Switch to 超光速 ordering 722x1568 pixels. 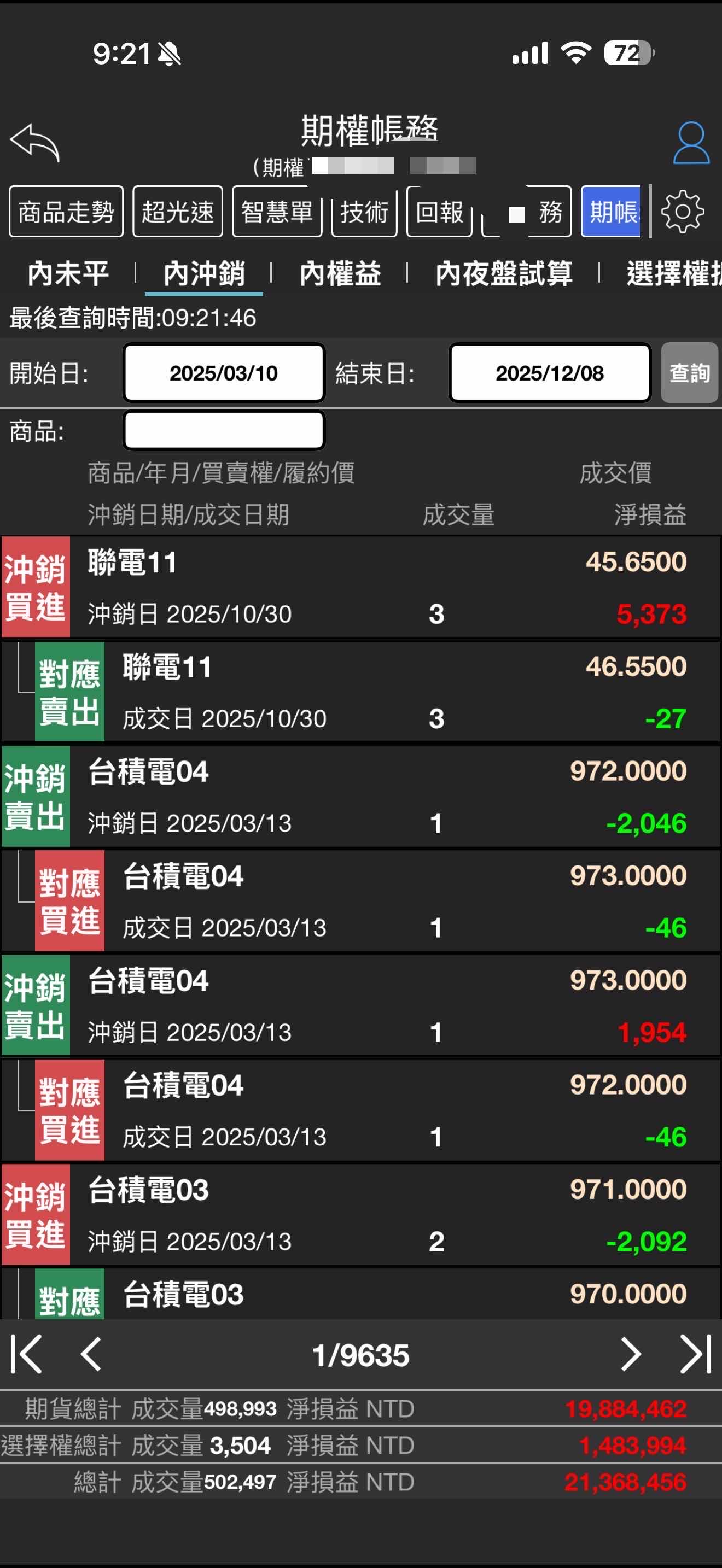tap(177, 212)
